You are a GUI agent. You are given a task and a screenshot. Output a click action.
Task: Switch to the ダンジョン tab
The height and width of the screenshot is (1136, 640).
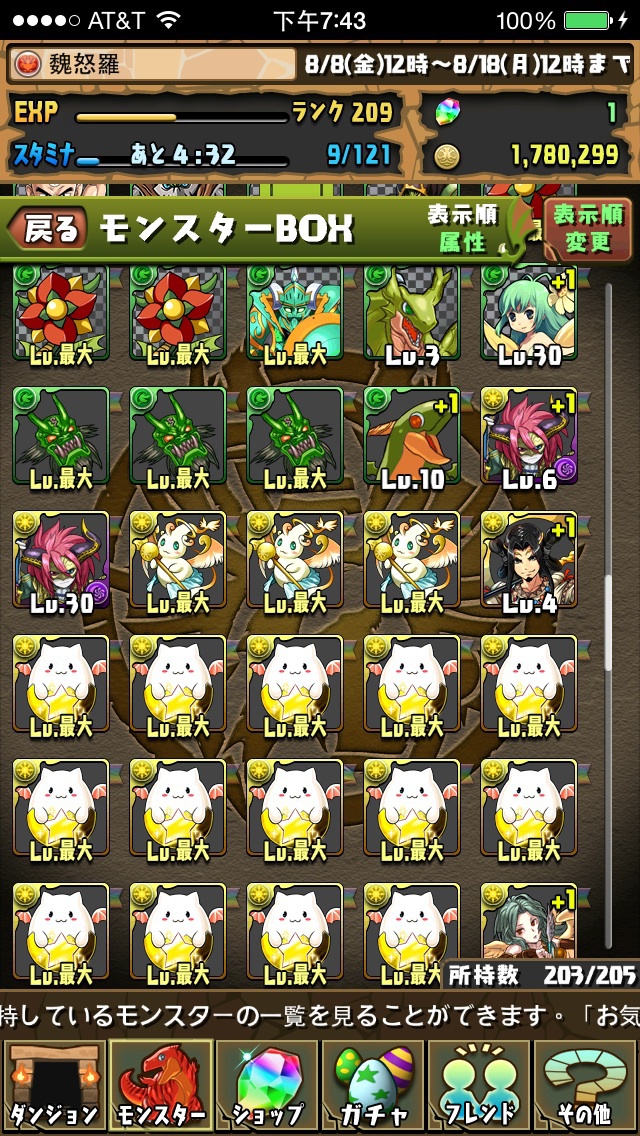click(54, 1085)
